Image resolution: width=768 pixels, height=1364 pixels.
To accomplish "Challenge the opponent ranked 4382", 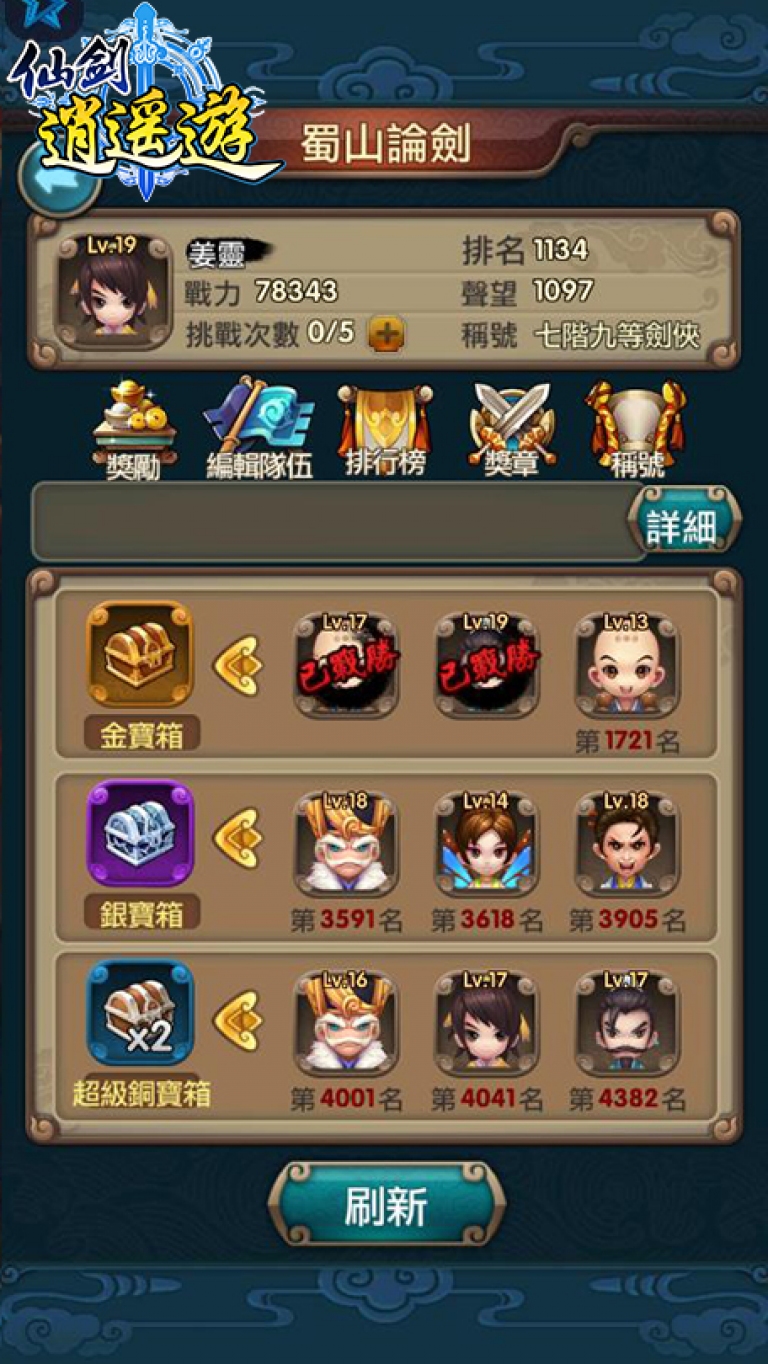I will tap(627, 1022).
